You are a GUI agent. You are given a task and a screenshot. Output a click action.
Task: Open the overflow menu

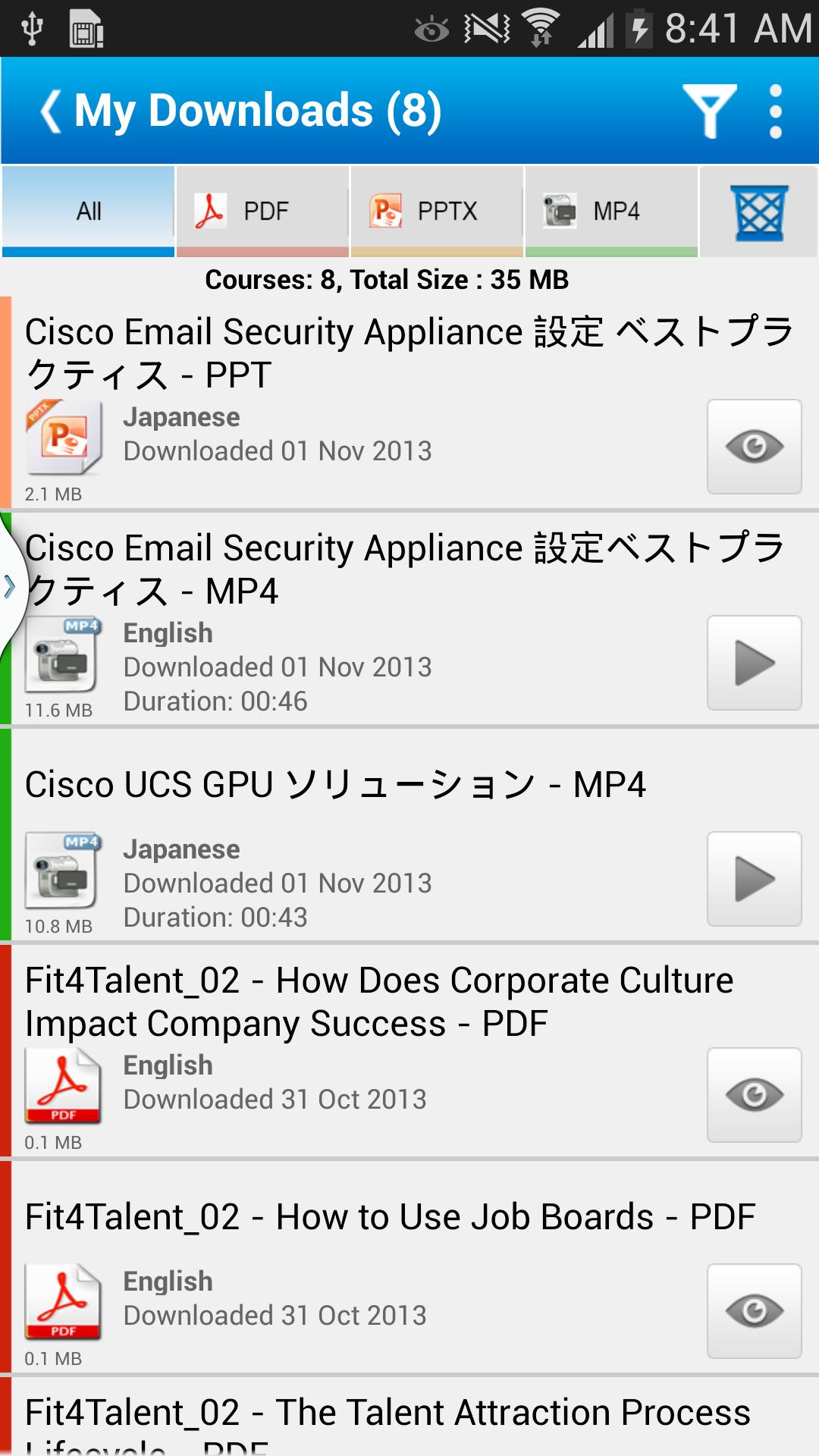click(775, 111)
